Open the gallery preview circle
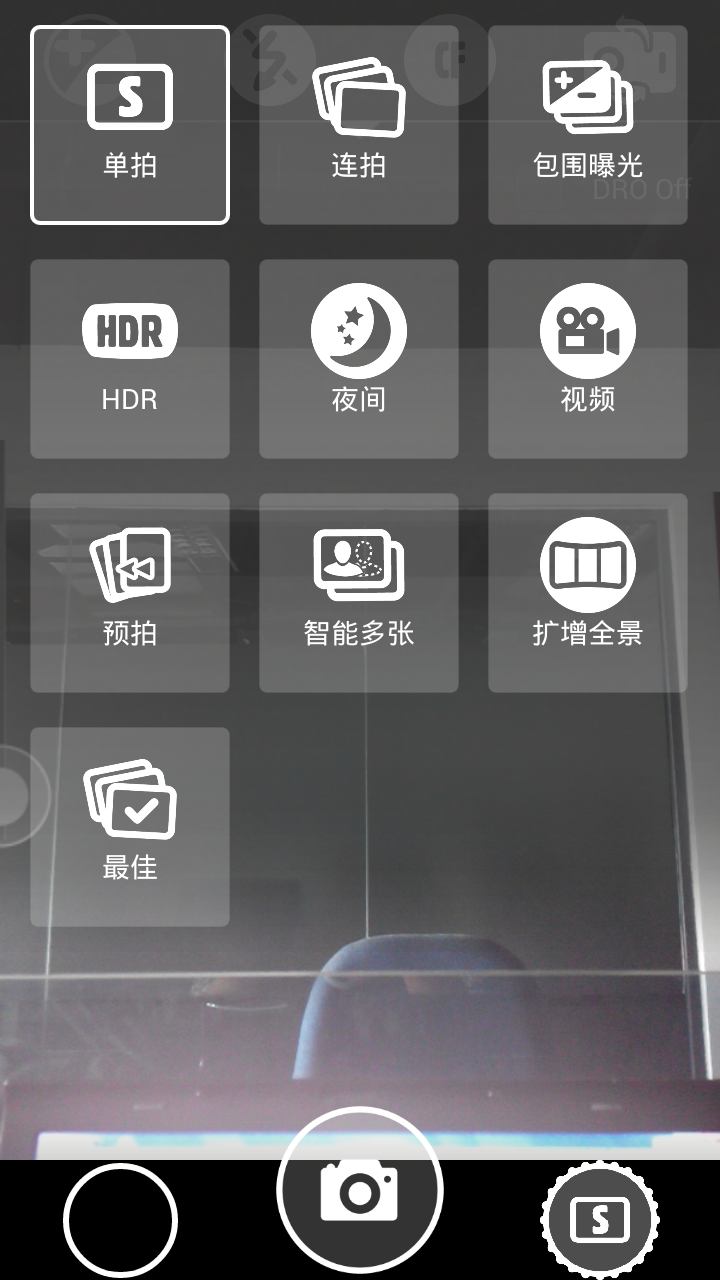The width and height of the screenshot is (720, 1280). (120, 1220)
